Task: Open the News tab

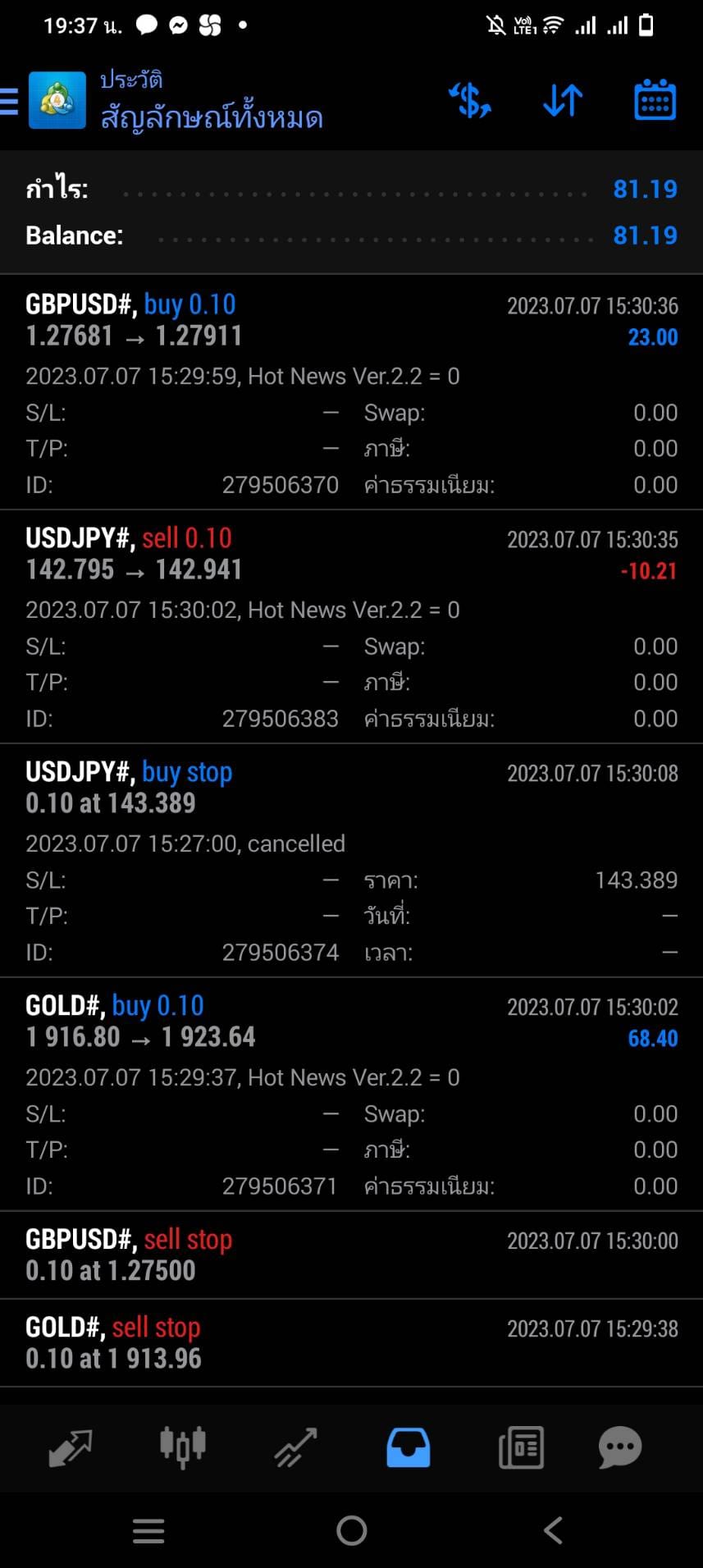Action: (x=521, y=1448)
